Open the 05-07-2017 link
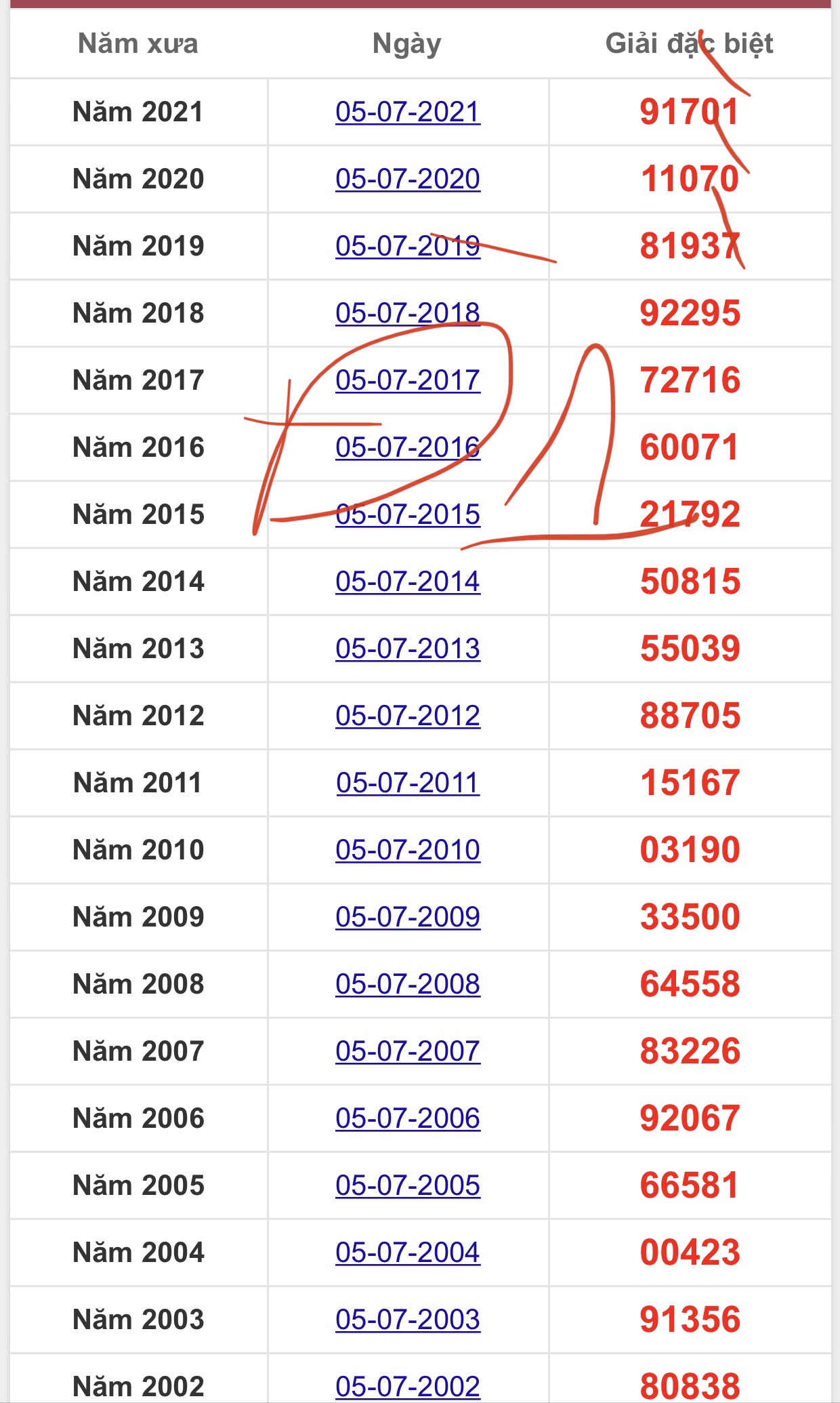Screen dimensions: 840x1403 tap(408, 380)
